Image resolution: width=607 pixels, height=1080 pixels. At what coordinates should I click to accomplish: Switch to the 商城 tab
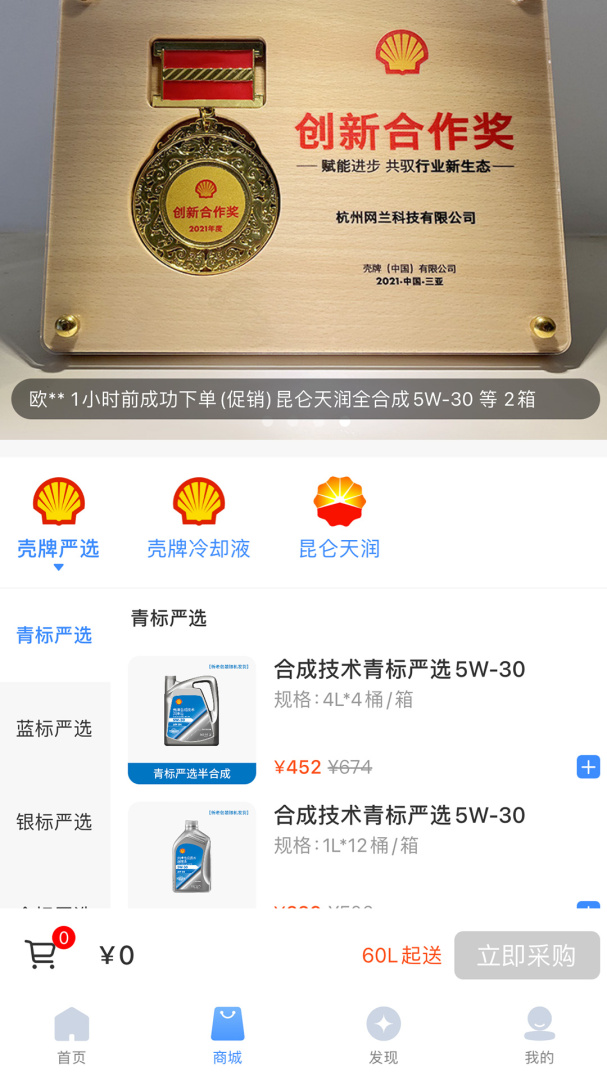tap(227, 1035)
